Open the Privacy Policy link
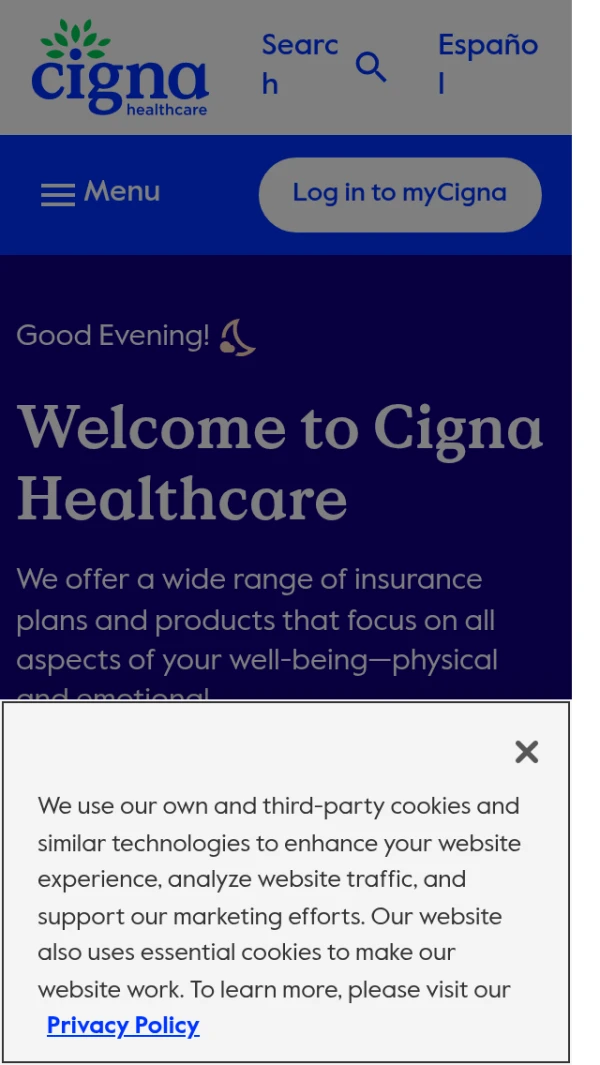Image resolution: width=600 pixels, height=1065 pixels. pos(123,1025)
